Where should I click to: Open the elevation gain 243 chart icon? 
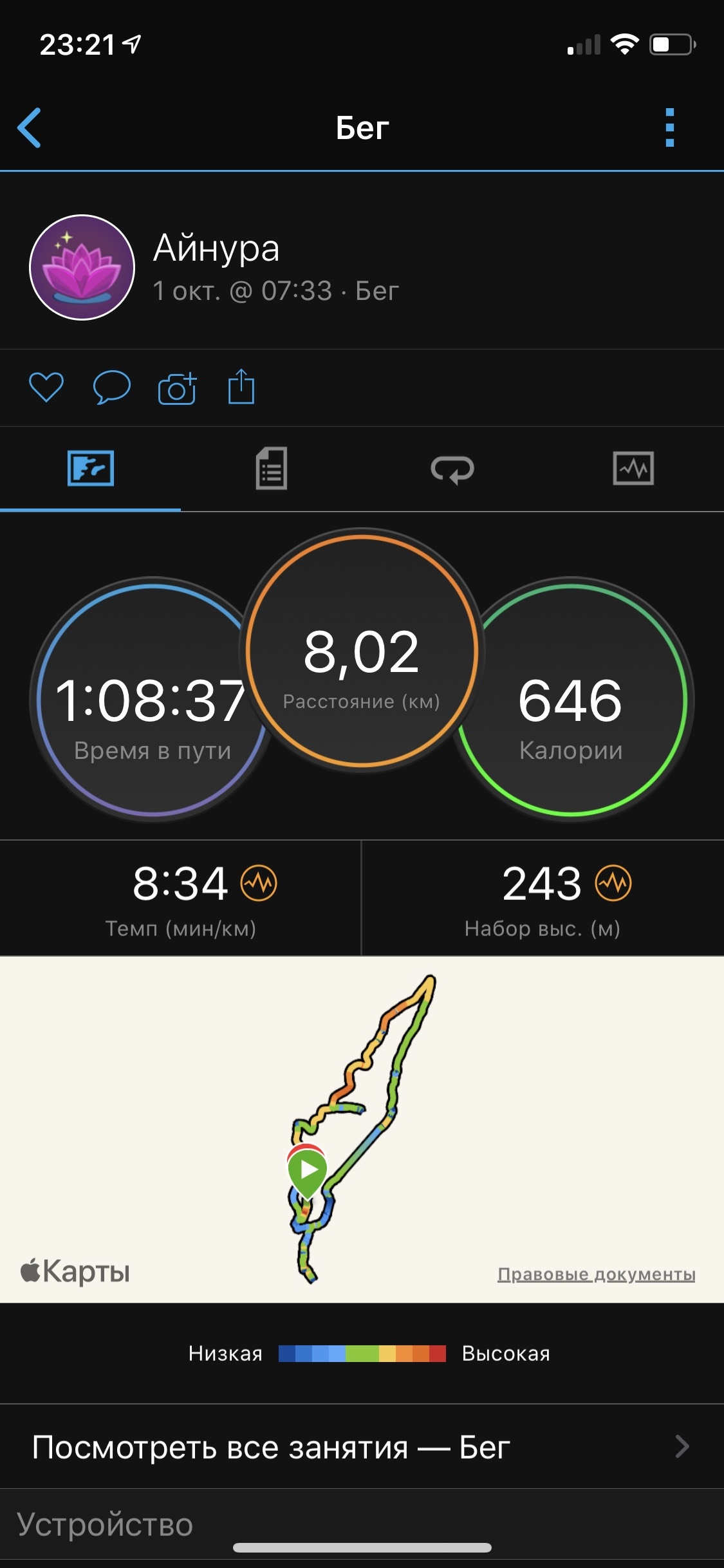(613, 883)
